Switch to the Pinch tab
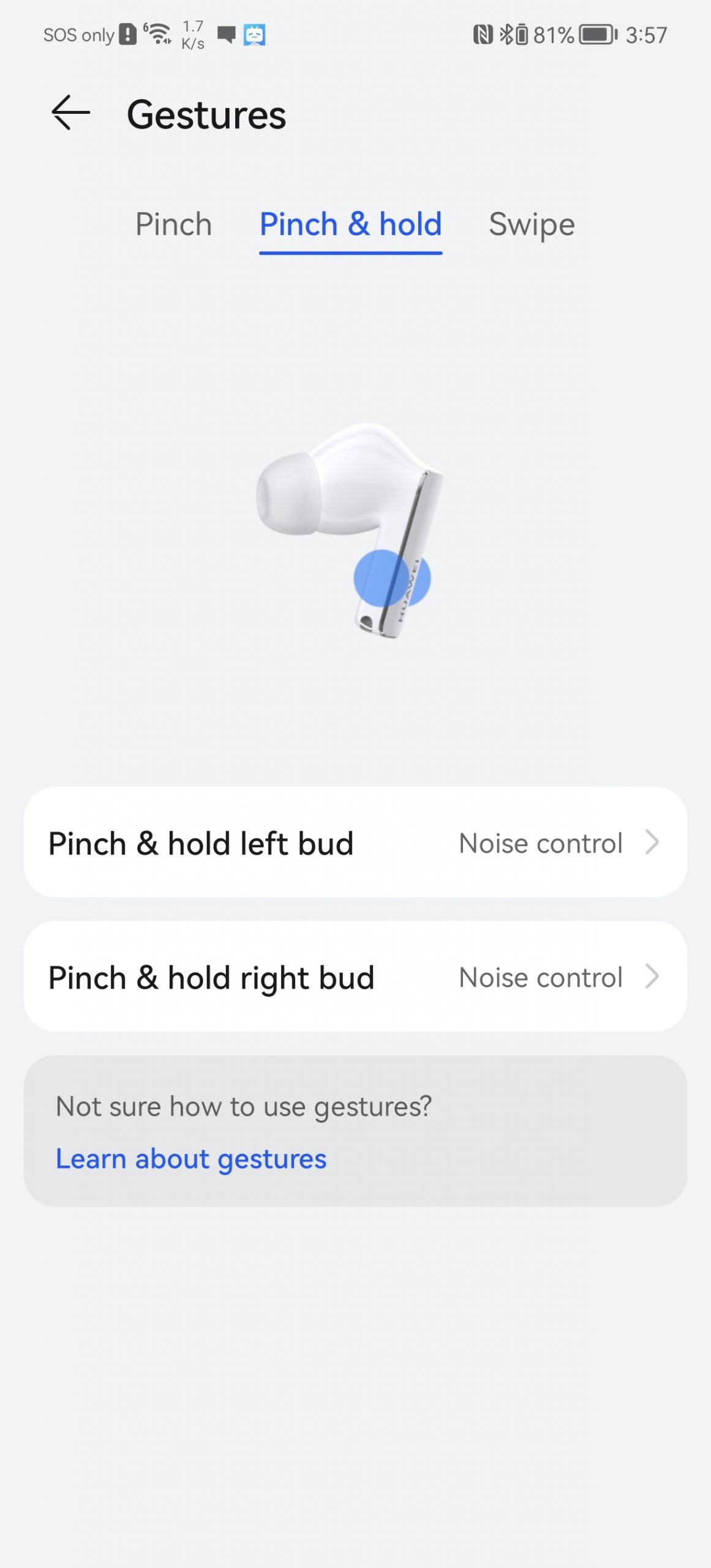 point(173,224)
